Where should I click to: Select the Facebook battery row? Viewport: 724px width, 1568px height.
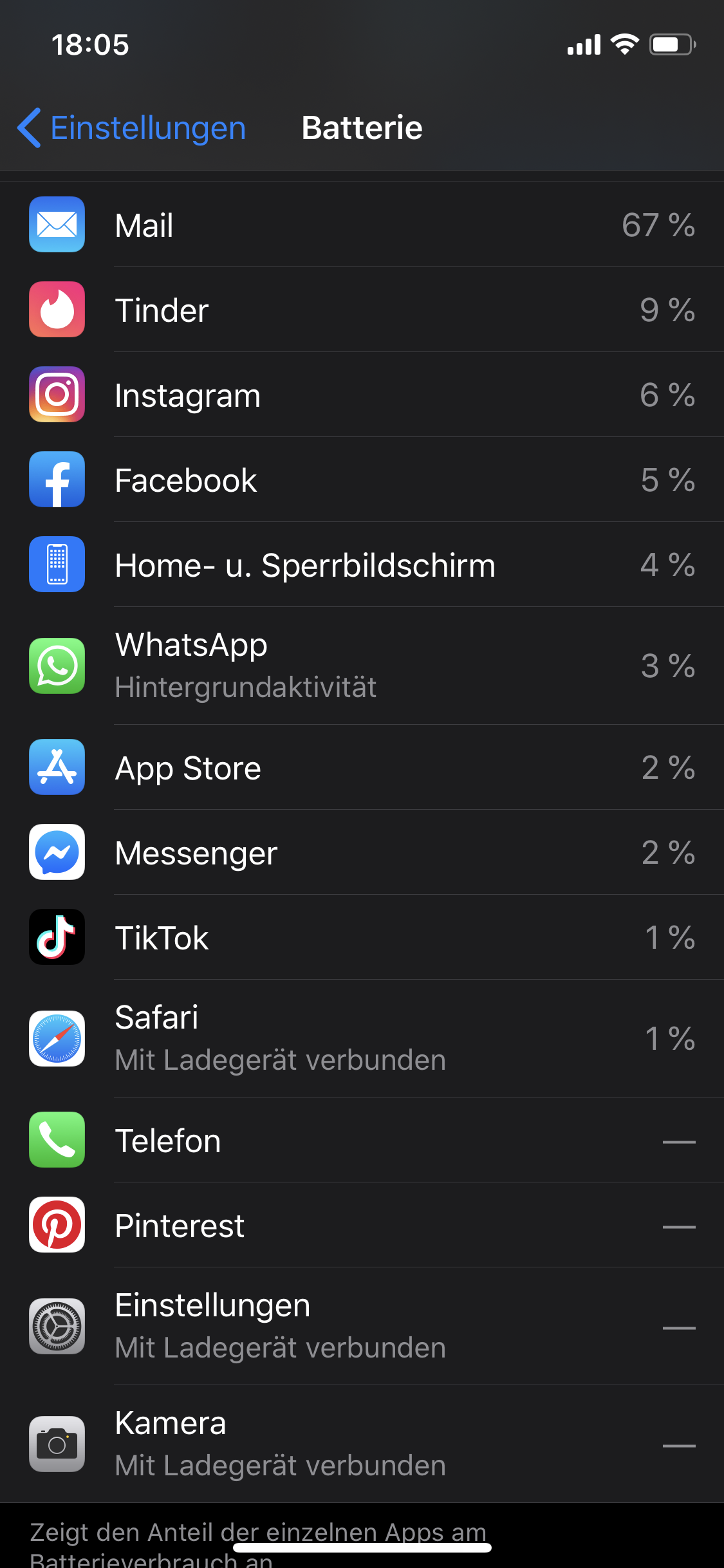362,480
